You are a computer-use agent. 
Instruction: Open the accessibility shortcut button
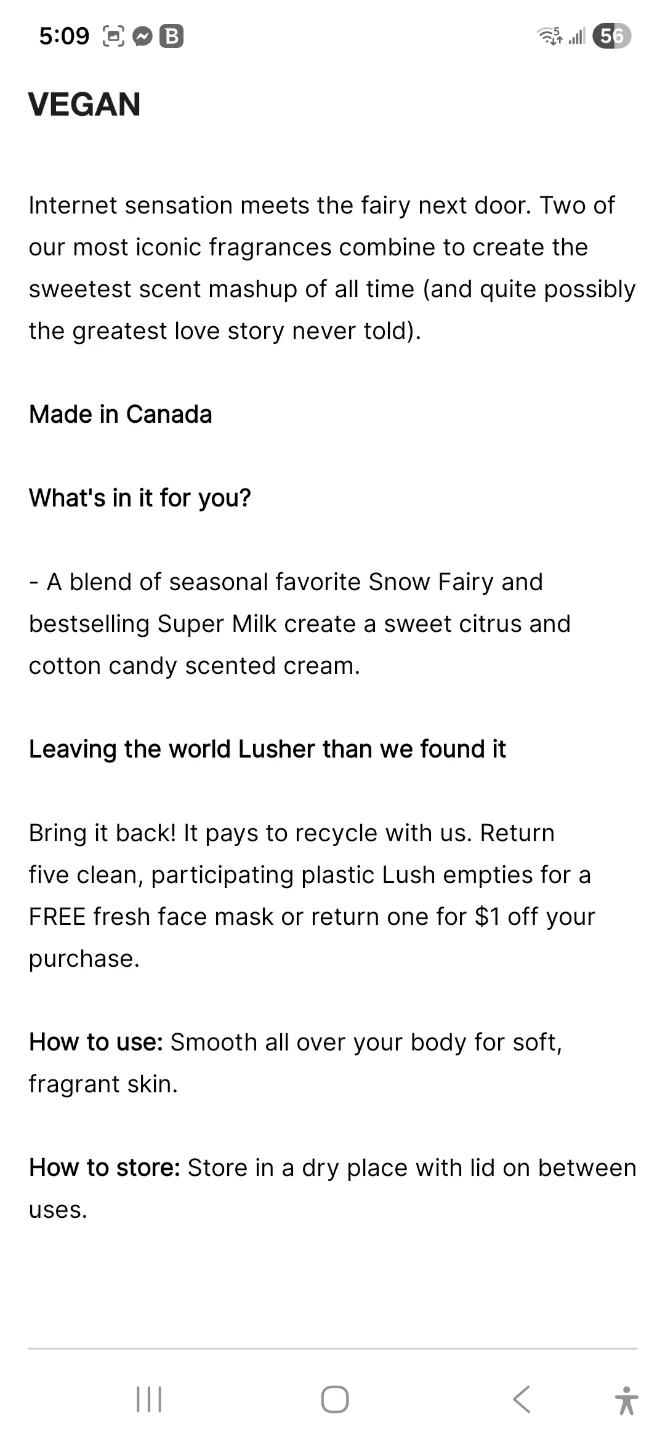[627, 1400]
